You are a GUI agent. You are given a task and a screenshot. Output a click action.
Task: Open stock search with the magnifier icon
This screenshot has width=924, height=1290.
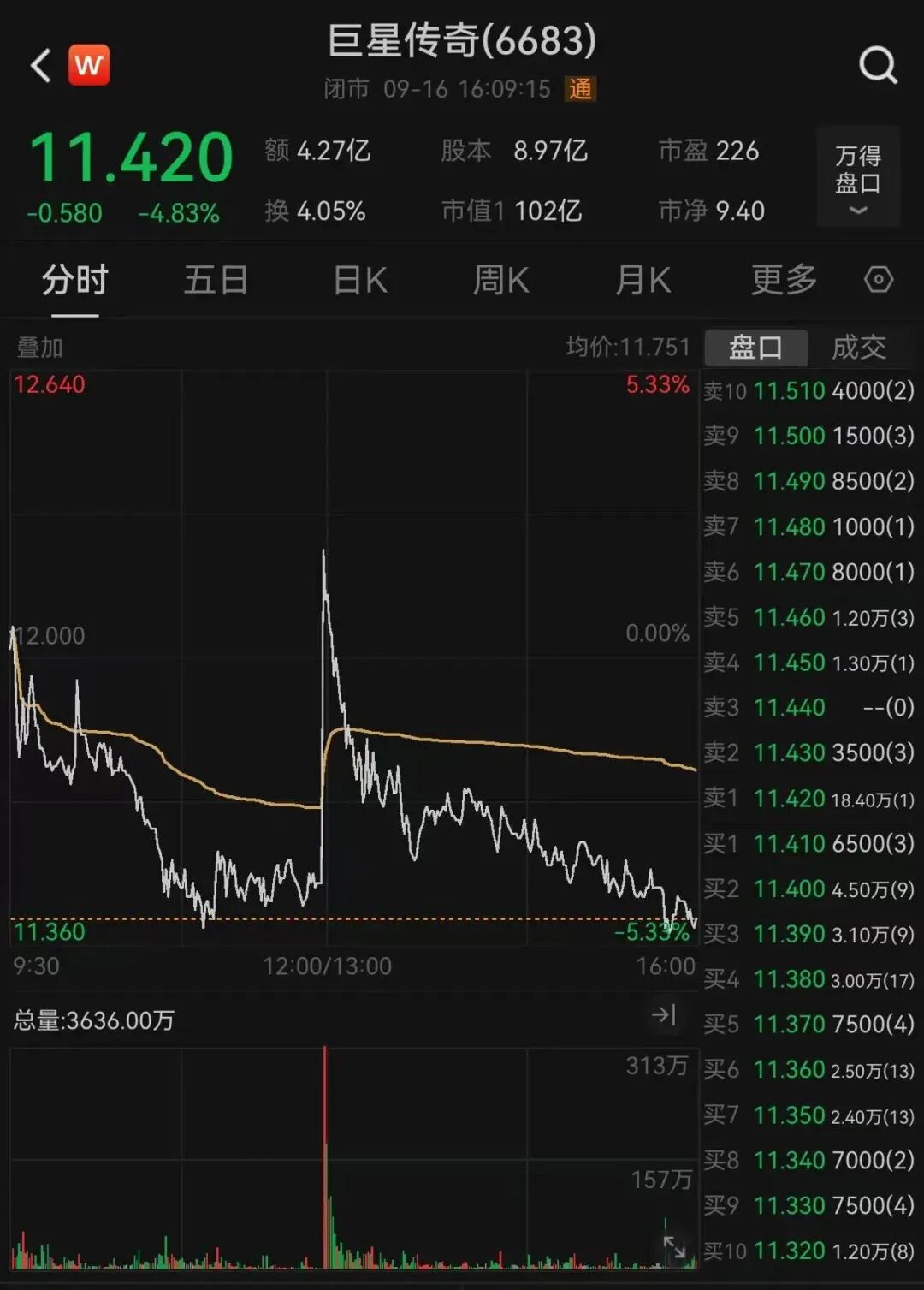coord(876,65)
